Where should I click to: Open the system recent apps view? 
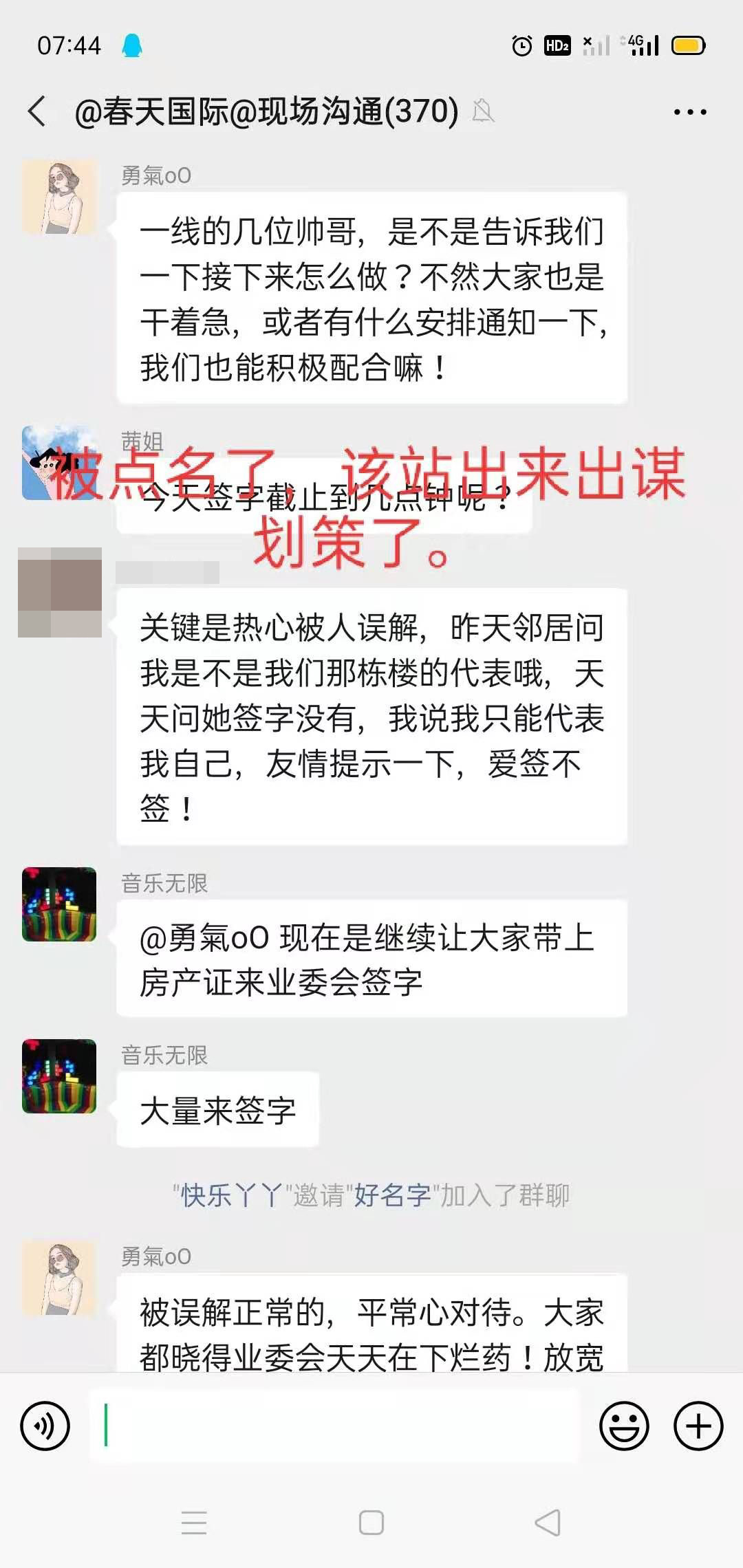coord(194,1523)
